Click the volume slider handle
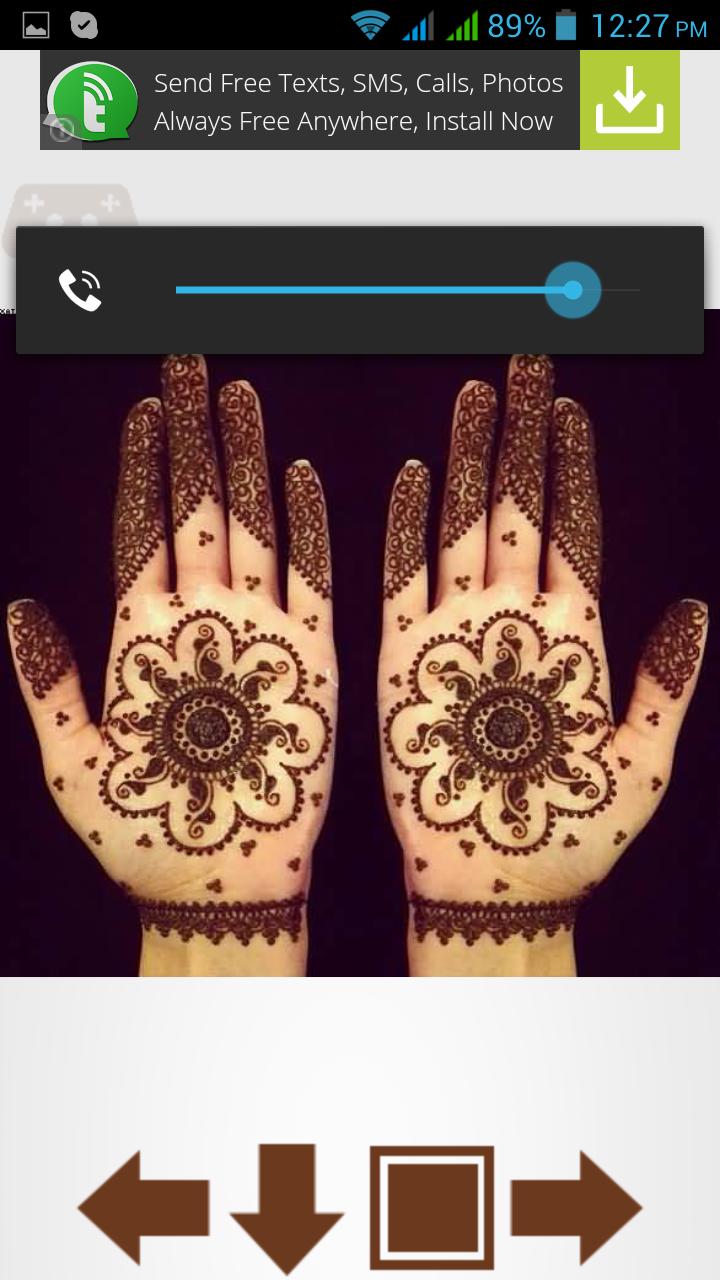This screenshot has width=720, height=1280. point(572,290)
